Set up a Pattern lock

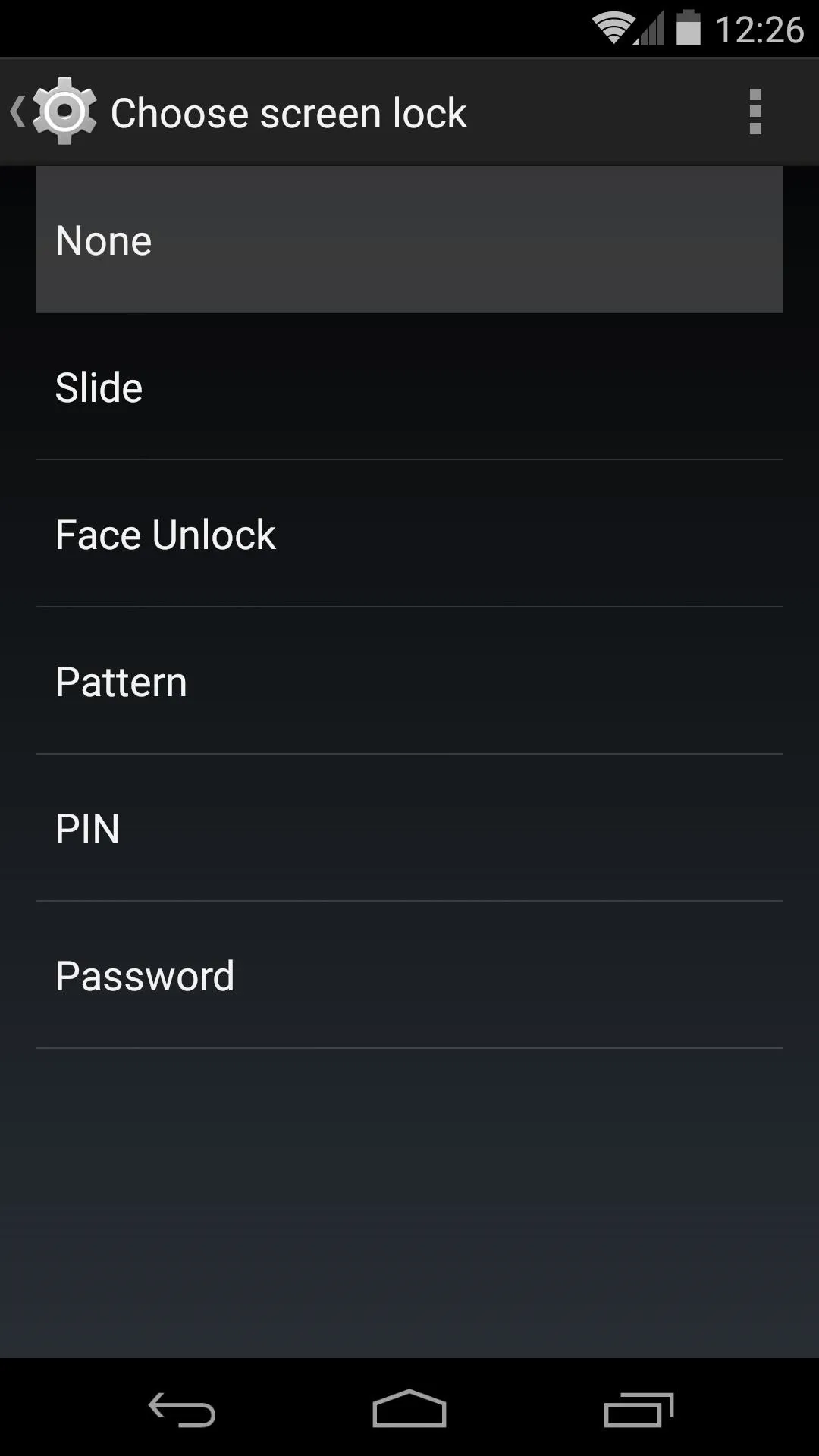(x=409, y=681)
